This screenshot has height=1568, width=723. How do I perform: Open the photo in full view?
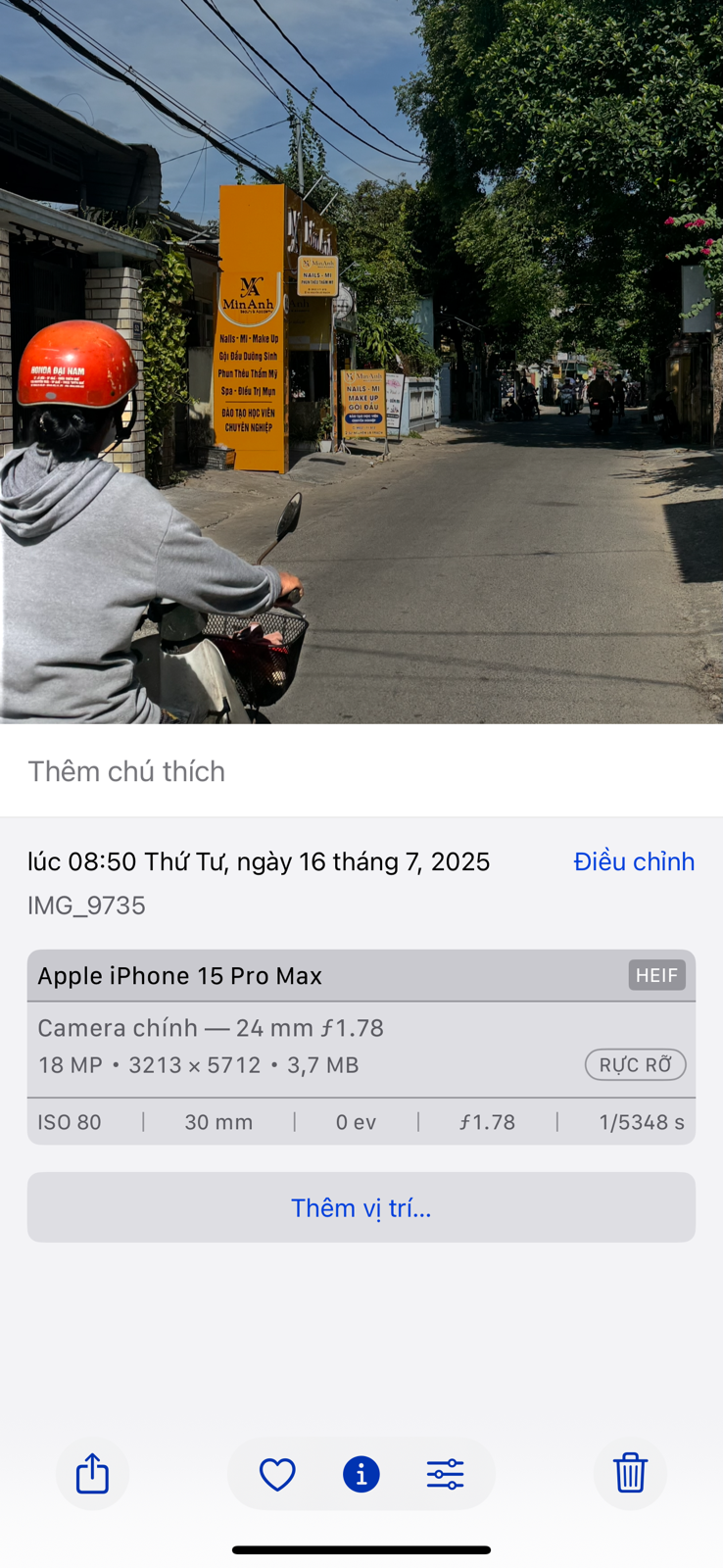(361, 363)
